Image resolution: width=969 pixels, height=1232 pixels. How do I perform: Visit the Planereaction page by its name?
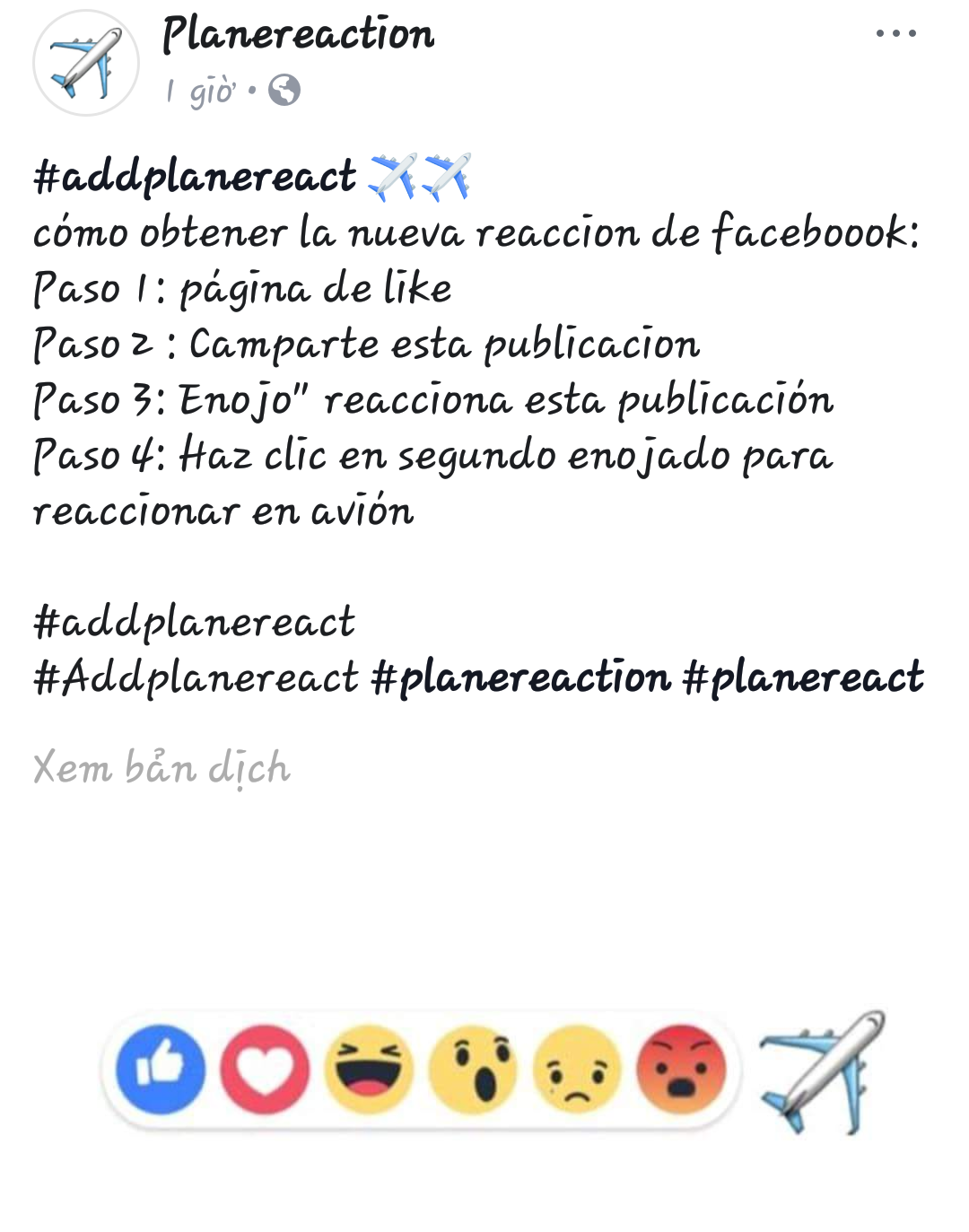point(298,35)
